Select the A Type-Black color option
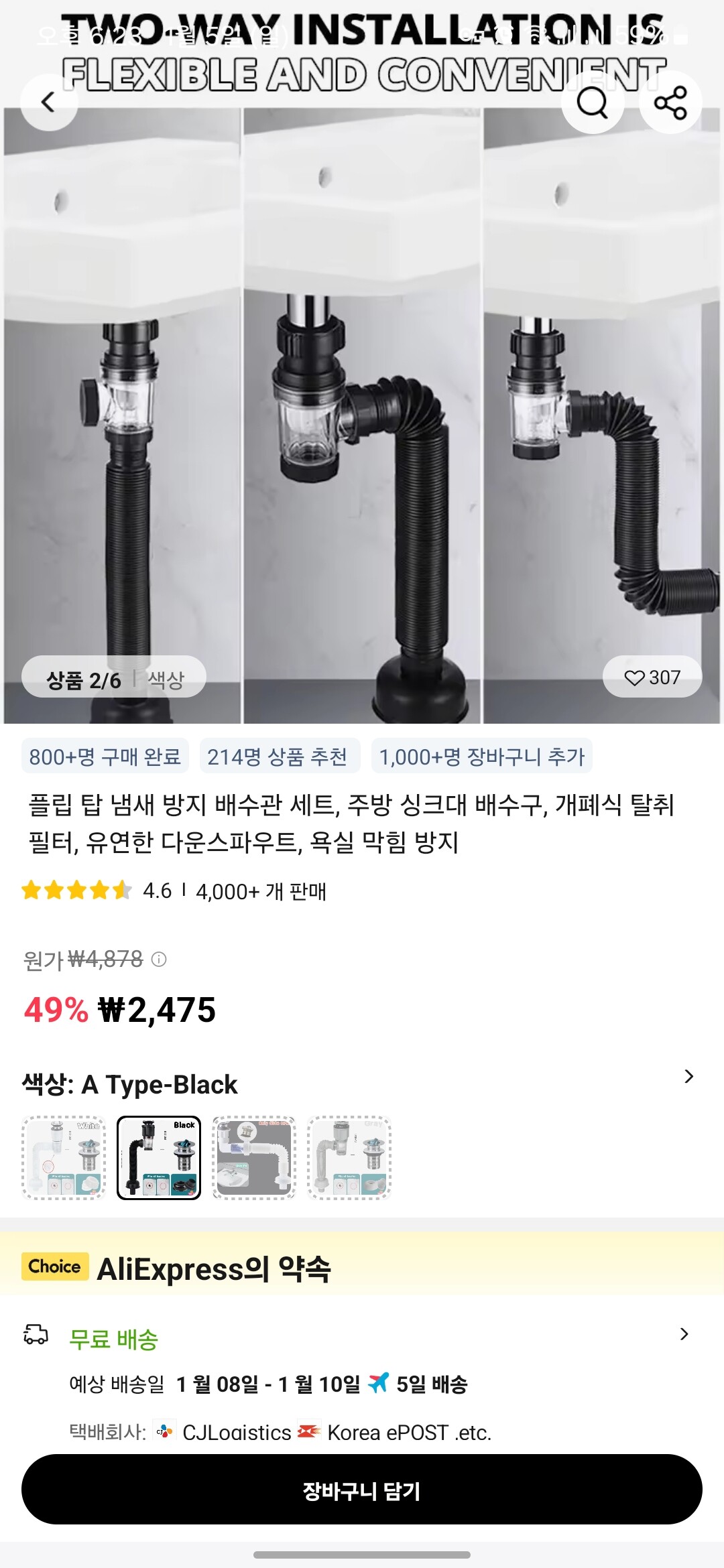This screenshot has height=1568, width=724. coord(159,1157)
